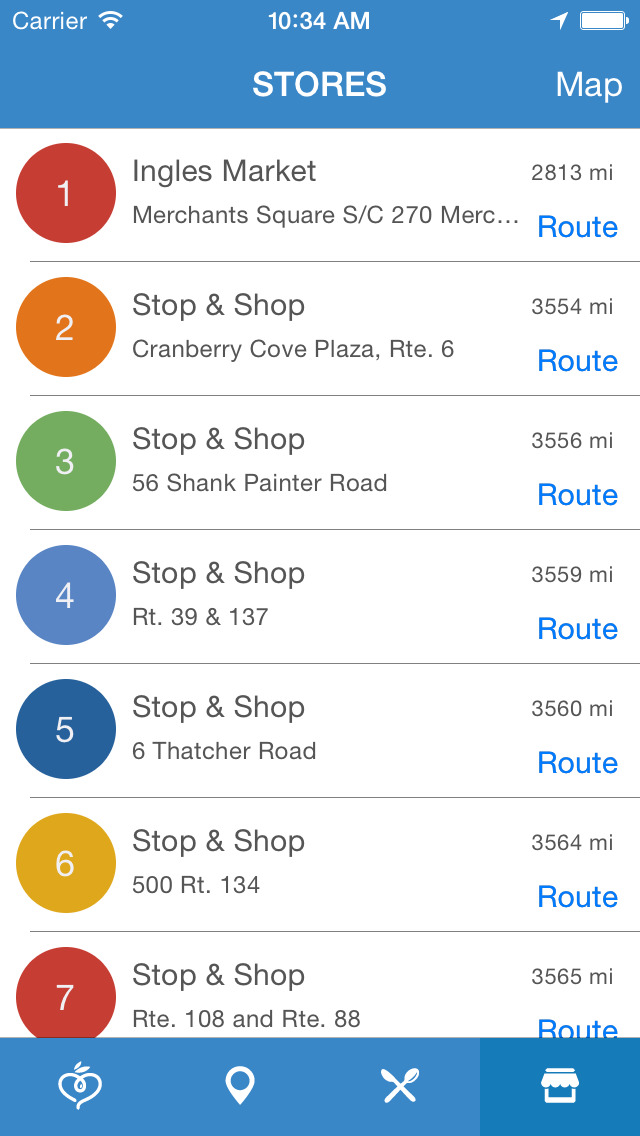Image resolution: width=640 pixels, height=1136 pixels.
Task: Open the Ingles Market store row
Action: [320, 194]
